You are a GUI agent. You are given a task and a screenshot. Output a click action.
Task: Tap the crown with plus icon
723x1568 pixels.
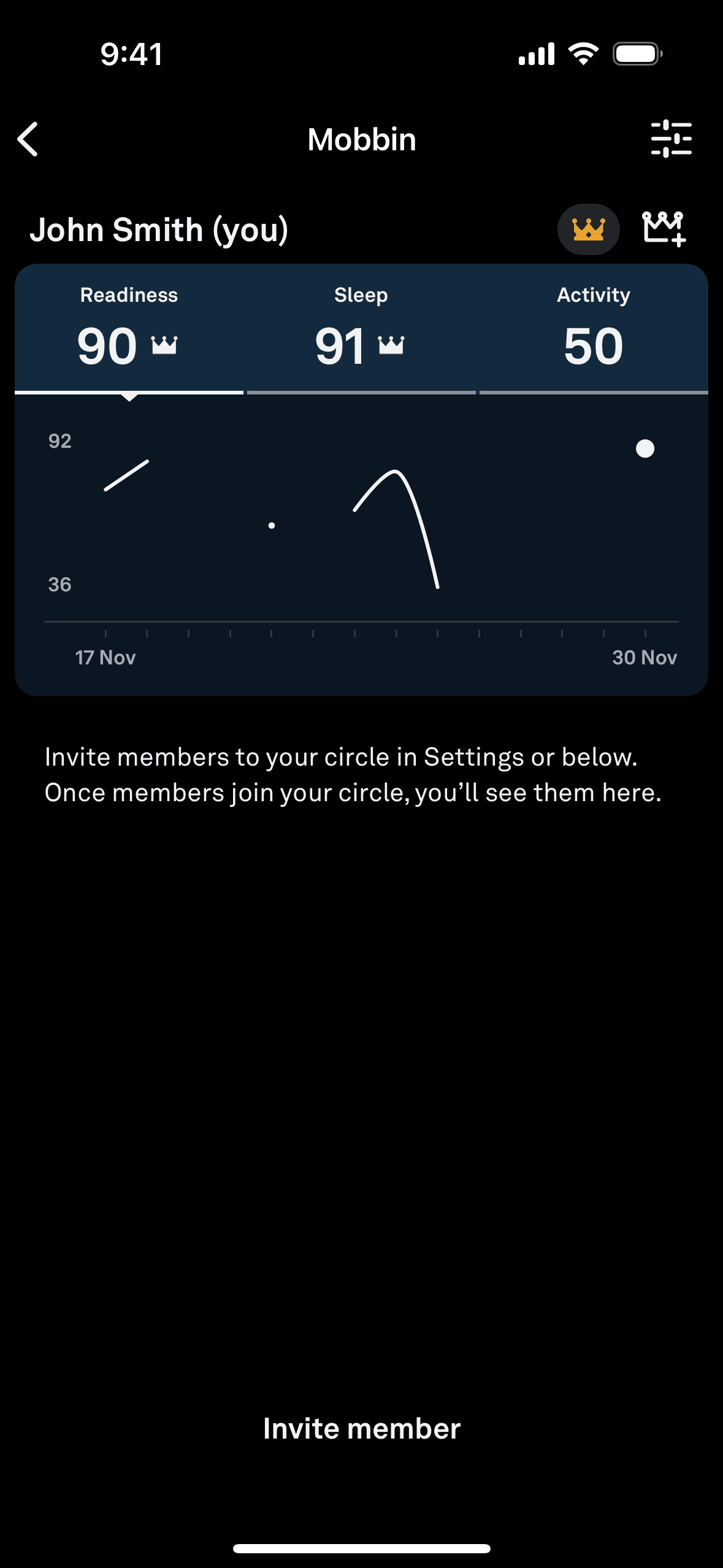tap(664, 229)
